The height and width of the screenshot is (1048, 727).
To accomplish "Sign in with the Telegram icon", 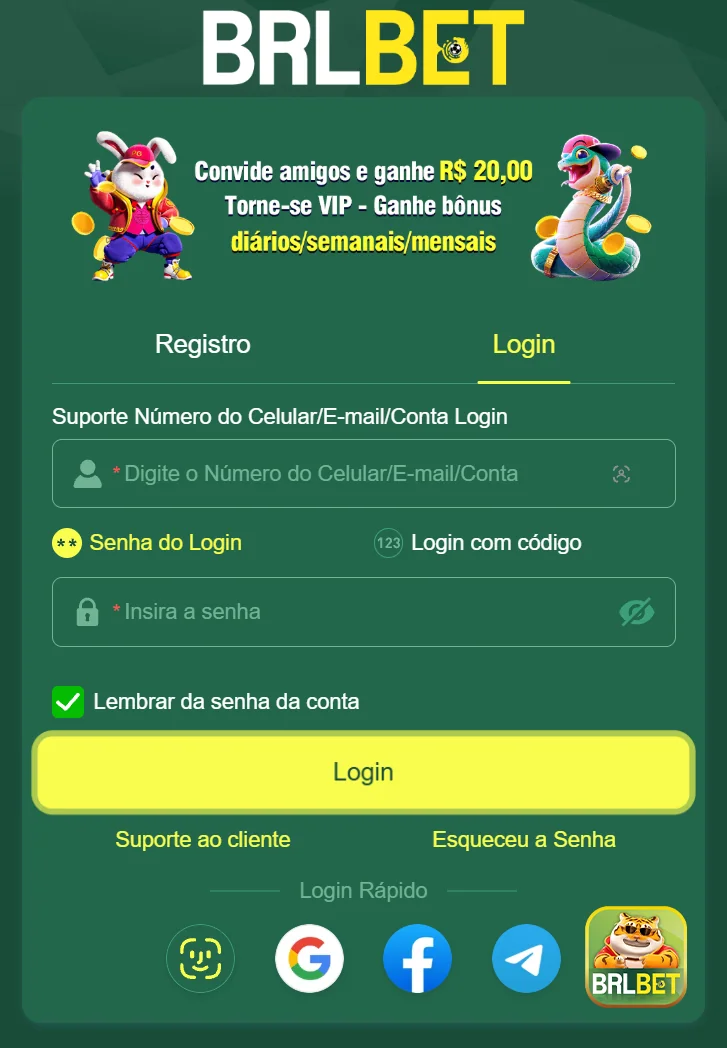I will pyautogui.click(x=527, y=958).
